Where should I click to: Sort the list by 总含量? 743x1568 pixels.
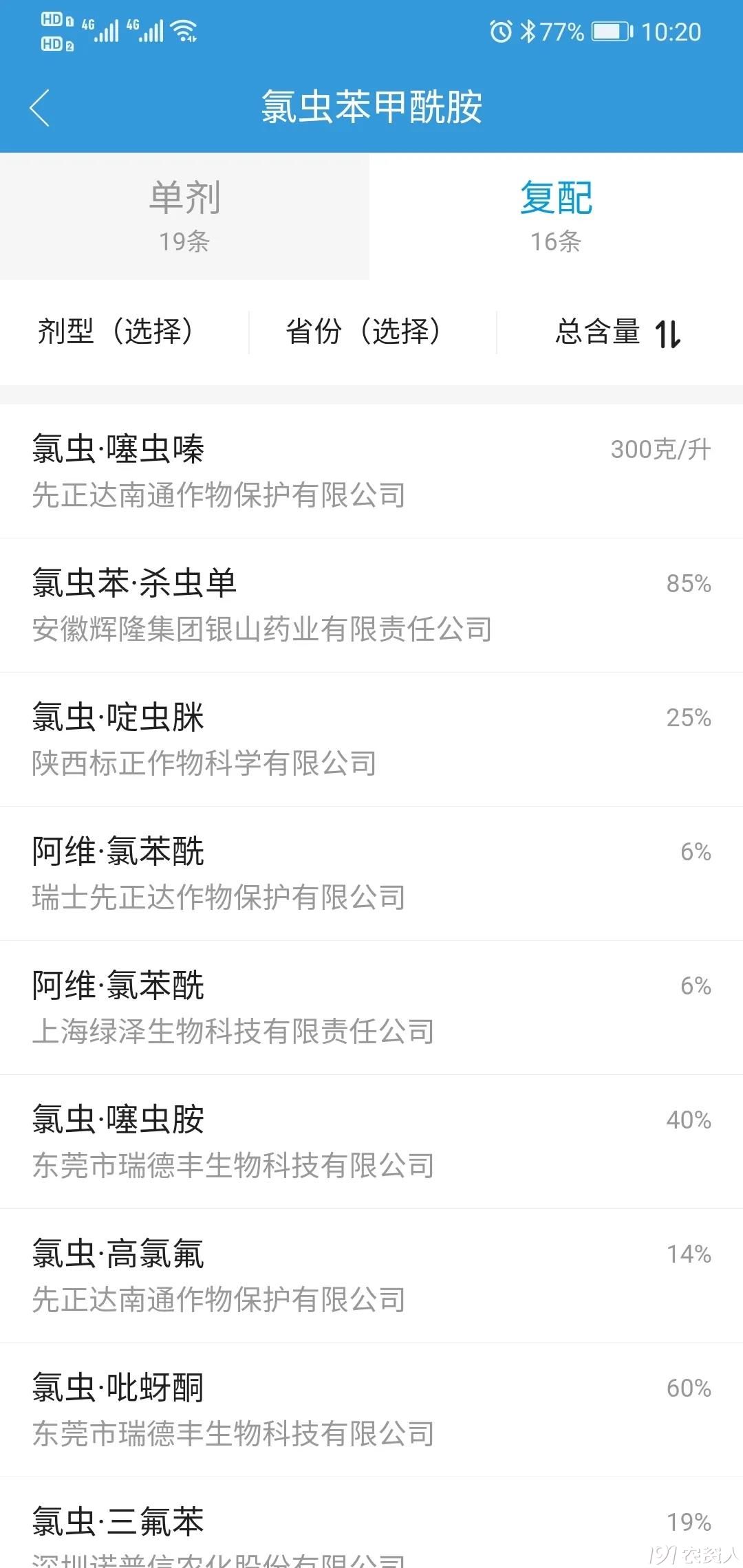point(617,333)
